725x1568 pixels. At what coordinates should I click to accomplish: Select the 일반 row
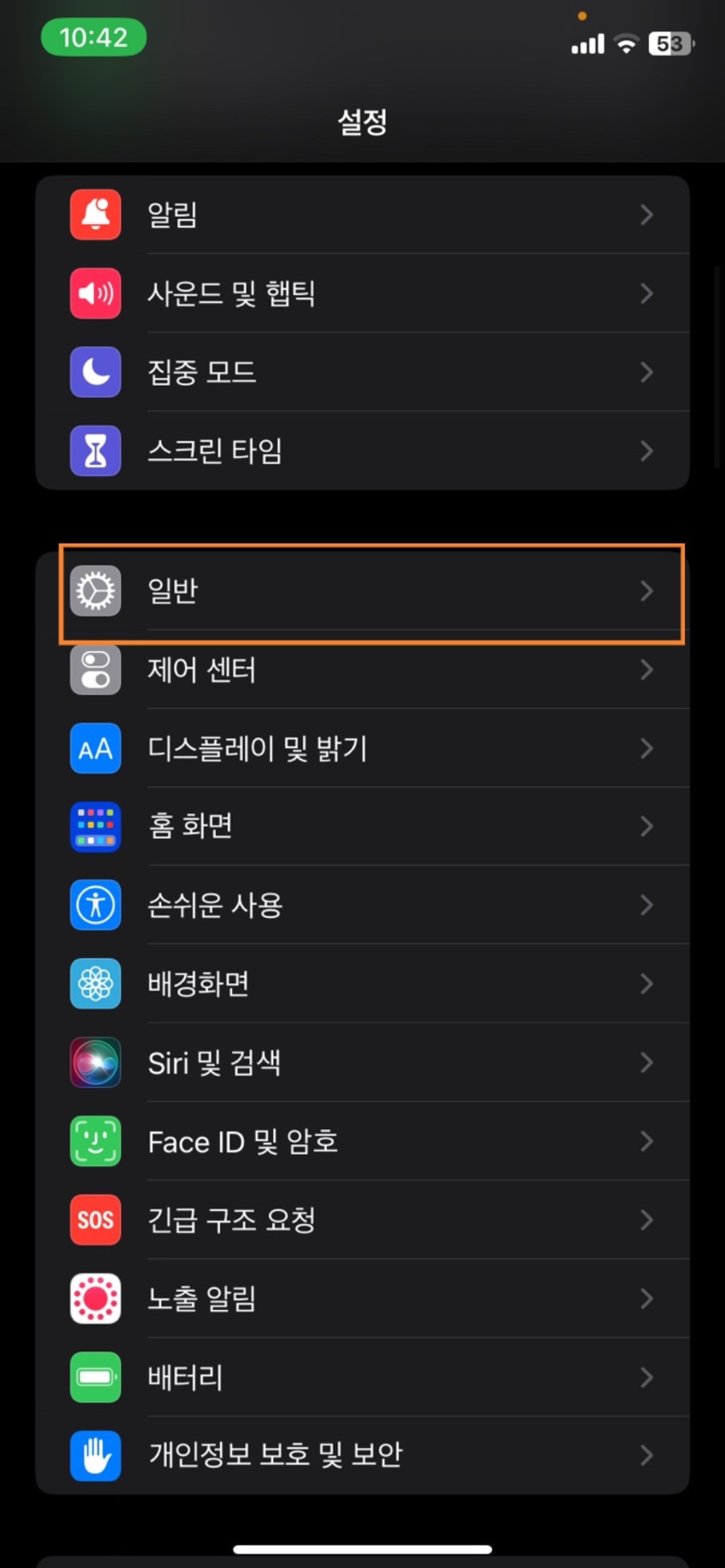(x=362, y=591)
